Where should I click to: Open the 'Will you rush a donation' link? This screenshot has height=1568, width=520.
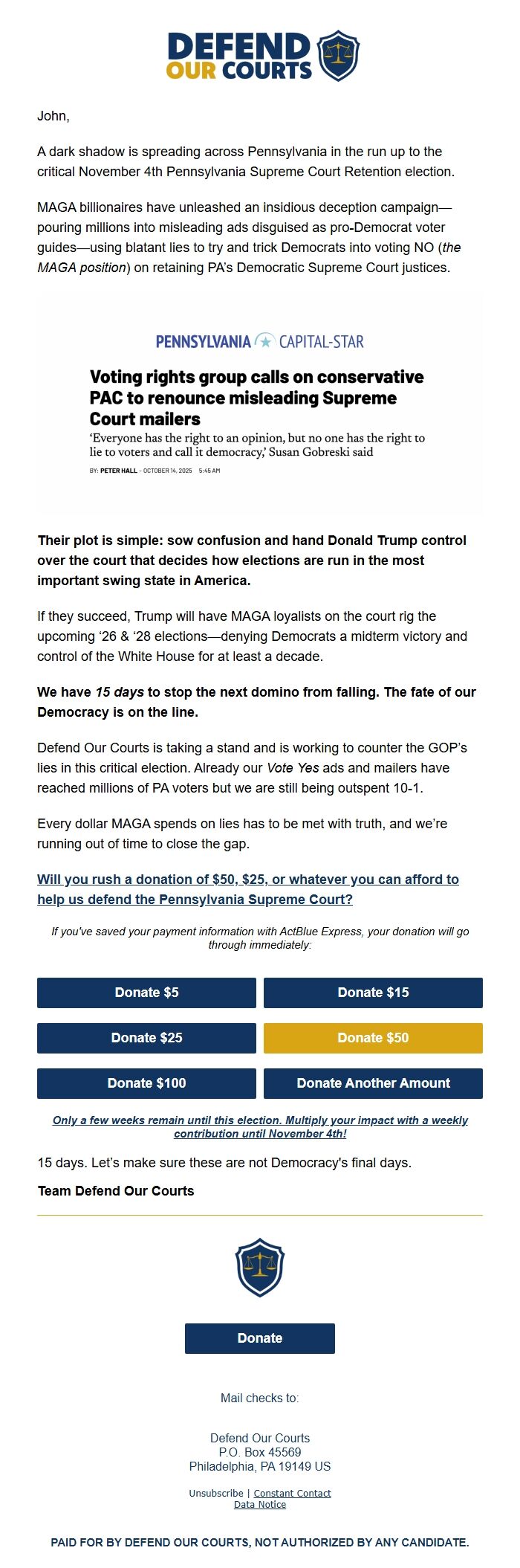pos(247,889)
